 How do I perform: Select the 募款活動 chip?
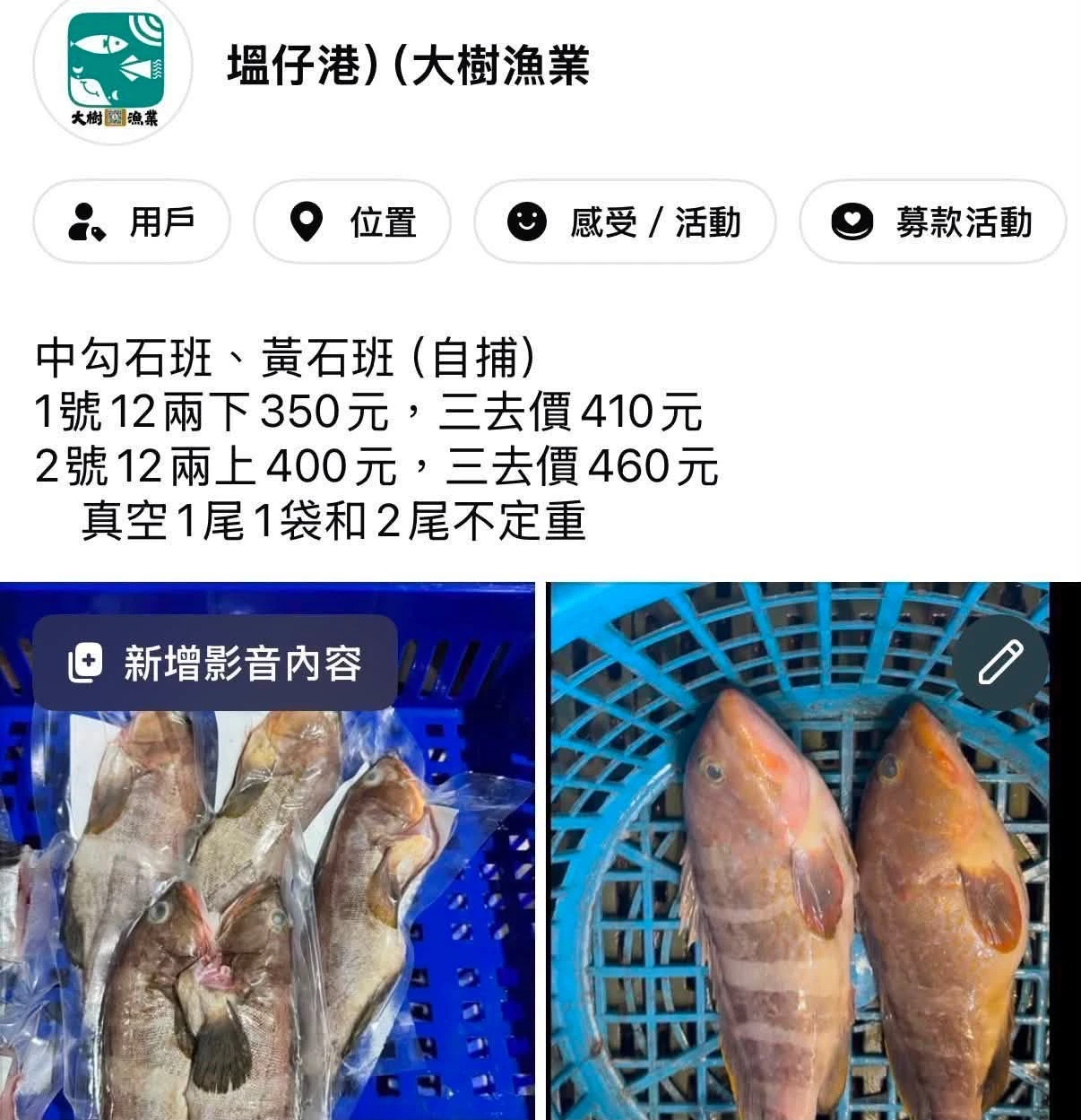[x=932, y=221]
